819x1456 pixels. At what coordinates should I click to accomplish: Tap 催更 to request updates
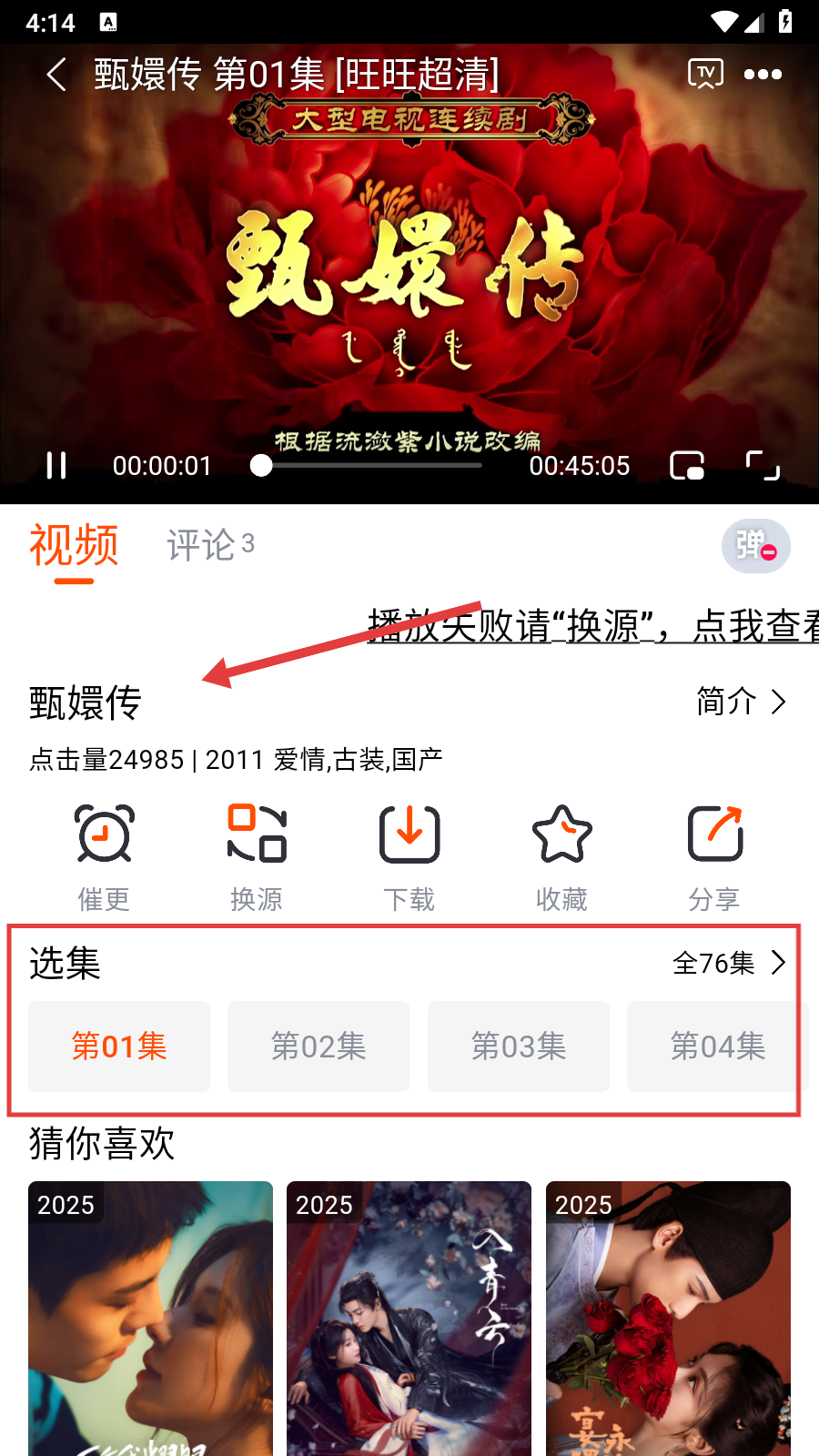pos(104,857)
